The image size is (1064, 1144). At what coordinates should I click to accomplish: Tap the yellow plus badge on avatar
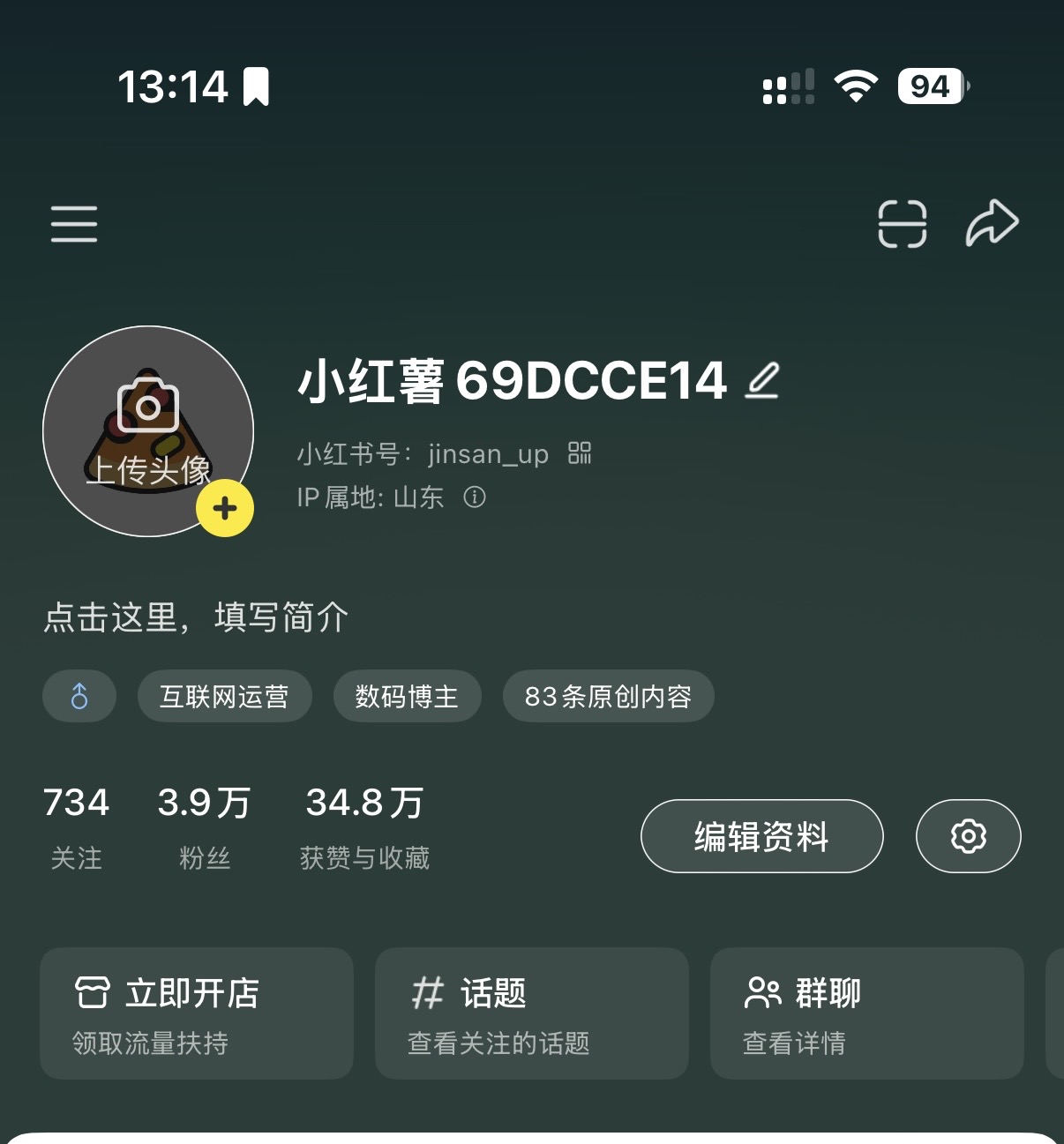[225, 508]
